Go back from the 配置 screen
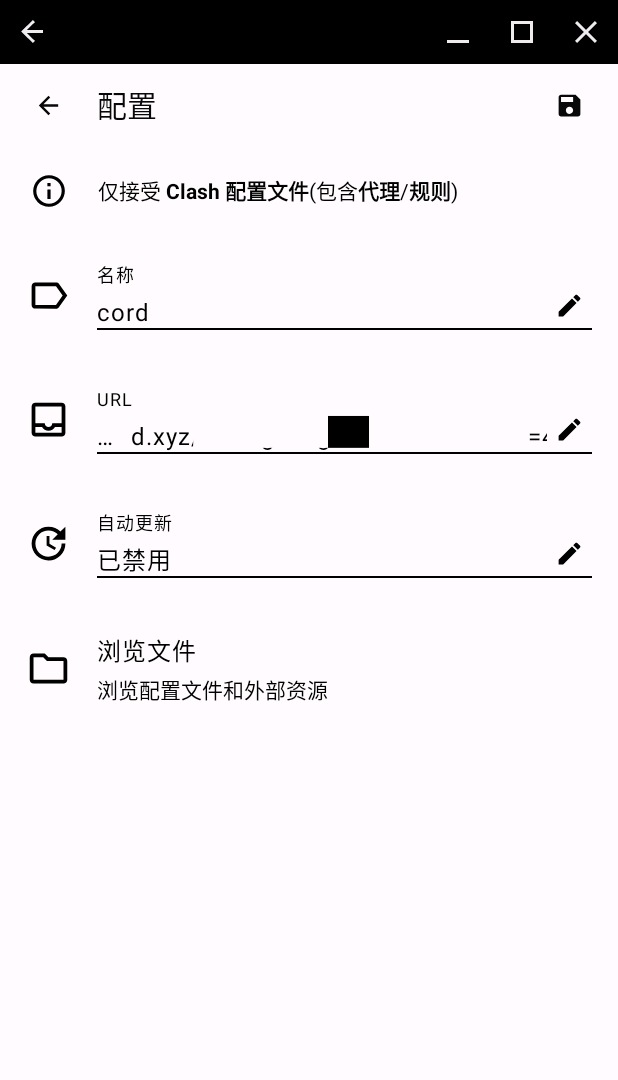 [48, 106]
